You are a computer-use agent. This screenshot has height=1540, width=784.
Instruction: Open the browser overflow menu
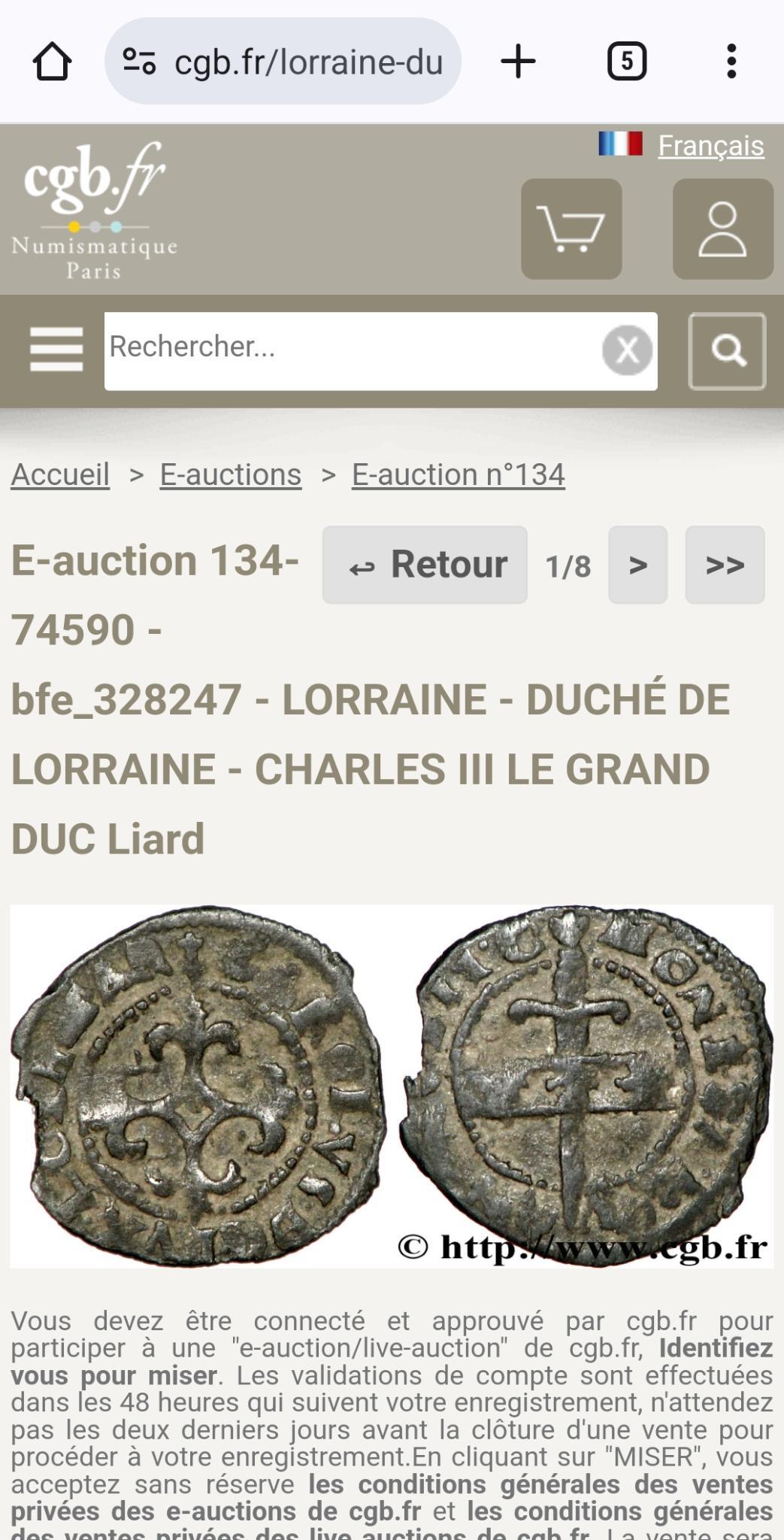731,62
